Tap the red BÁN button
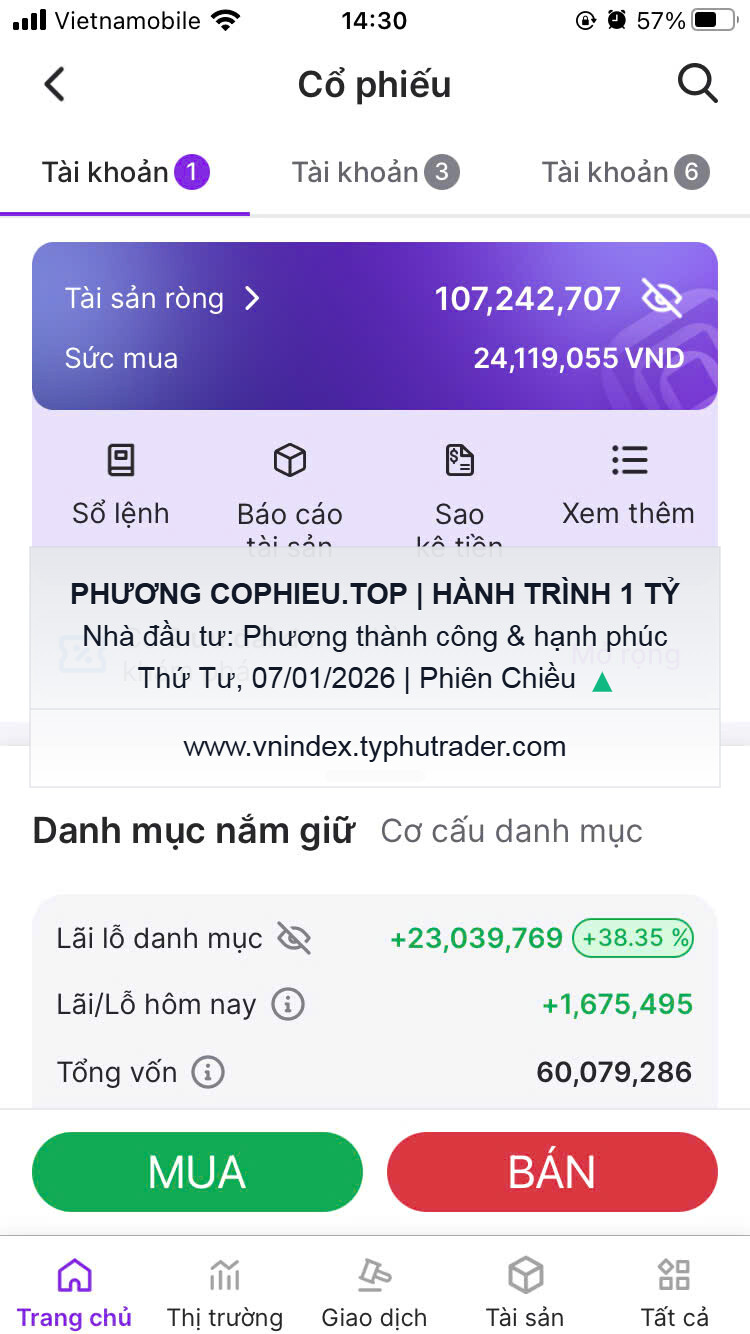Screen dimensions: 750x1334 click(552, 1172)
